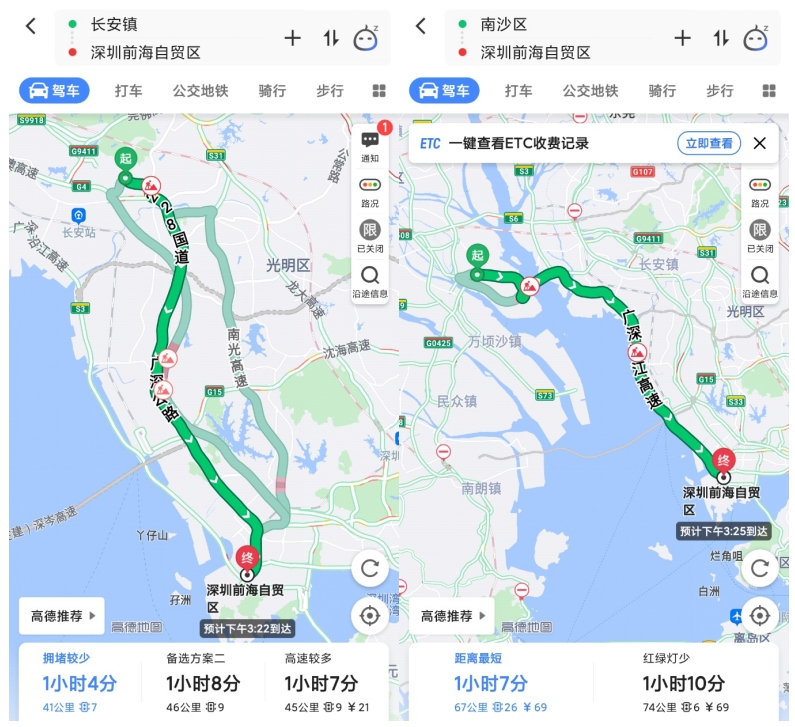
Task: Select the 拥堵较少 1小时4分 route
Action: click(x=80, y=684)
